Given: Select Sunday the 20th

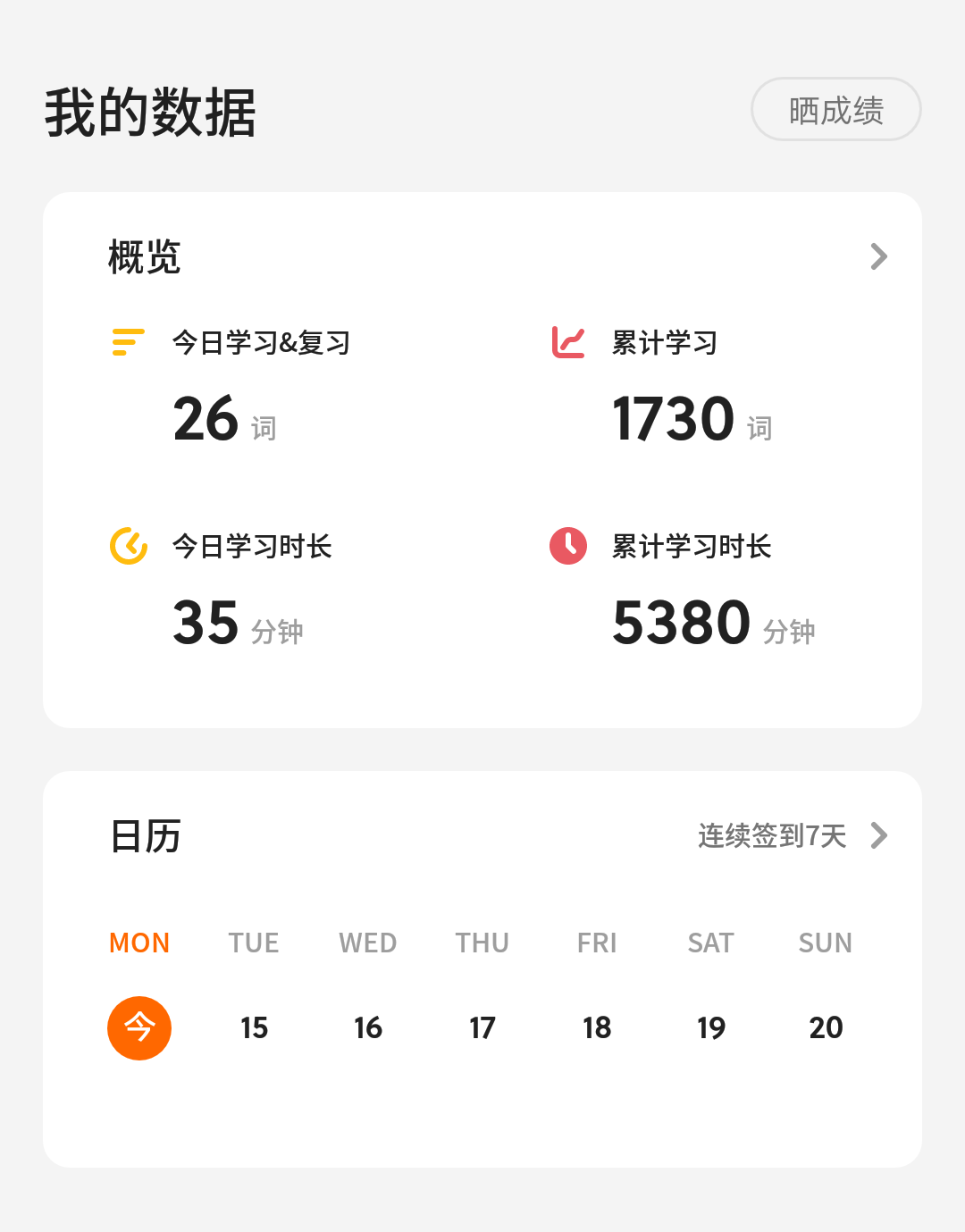Looking at the screenshot, I should click(826, 1027).
